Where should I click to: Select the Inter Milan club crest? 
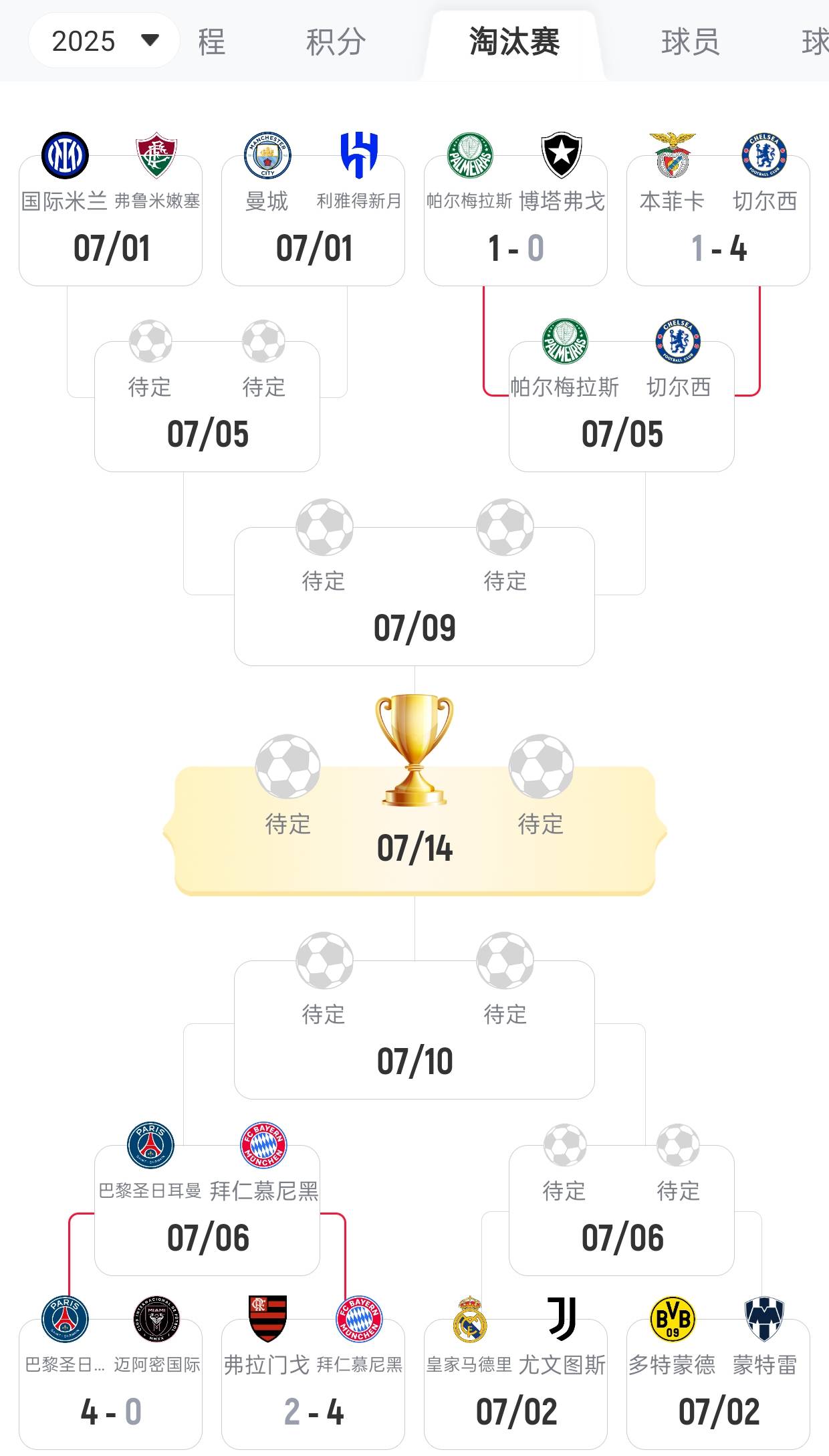(66, 154)
